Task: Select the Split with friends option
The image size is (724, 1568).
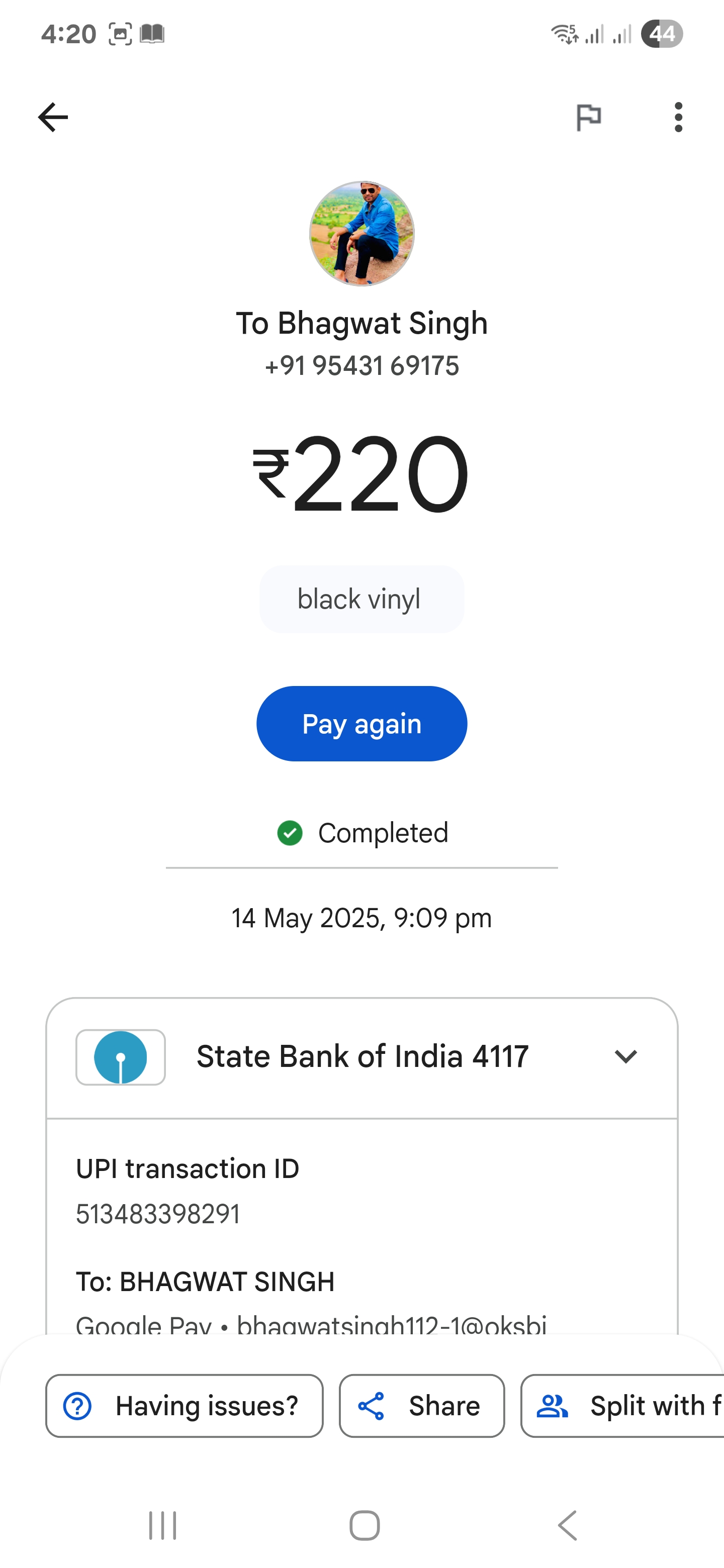Action: coord(622,1406)
